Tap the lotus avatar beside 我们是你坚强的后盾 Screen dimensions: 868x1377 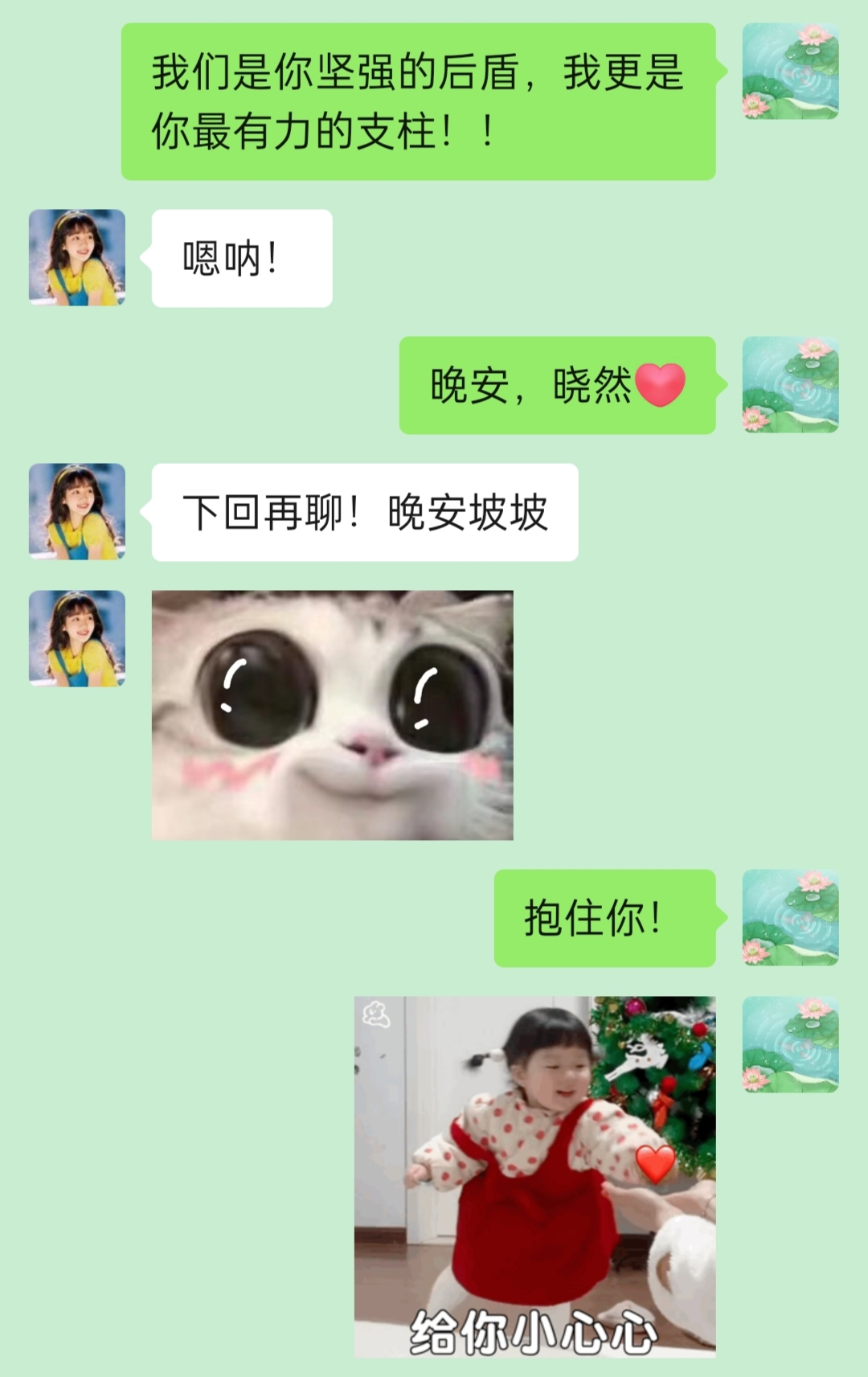tap(790, 72)
